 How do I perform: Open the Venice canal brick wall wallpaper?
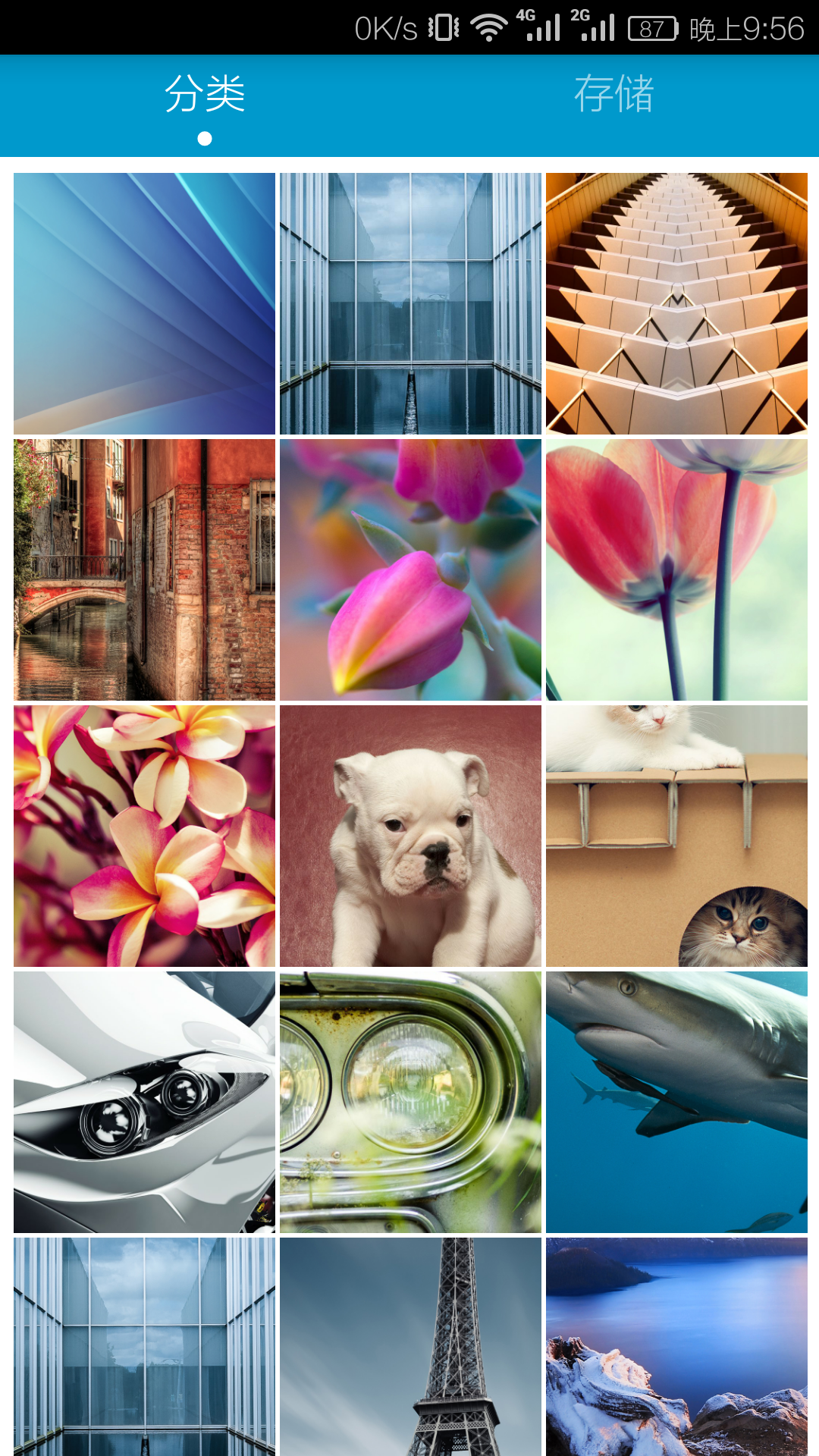click(x=144, y=570)
